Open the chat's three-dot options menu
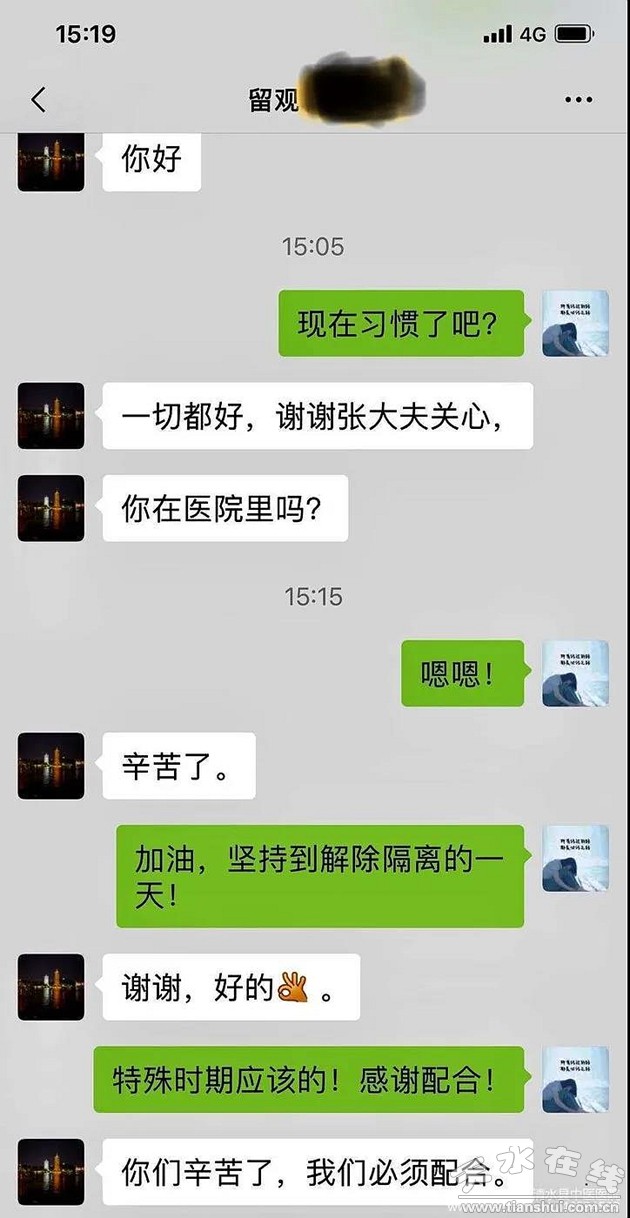 pos(579,100)
